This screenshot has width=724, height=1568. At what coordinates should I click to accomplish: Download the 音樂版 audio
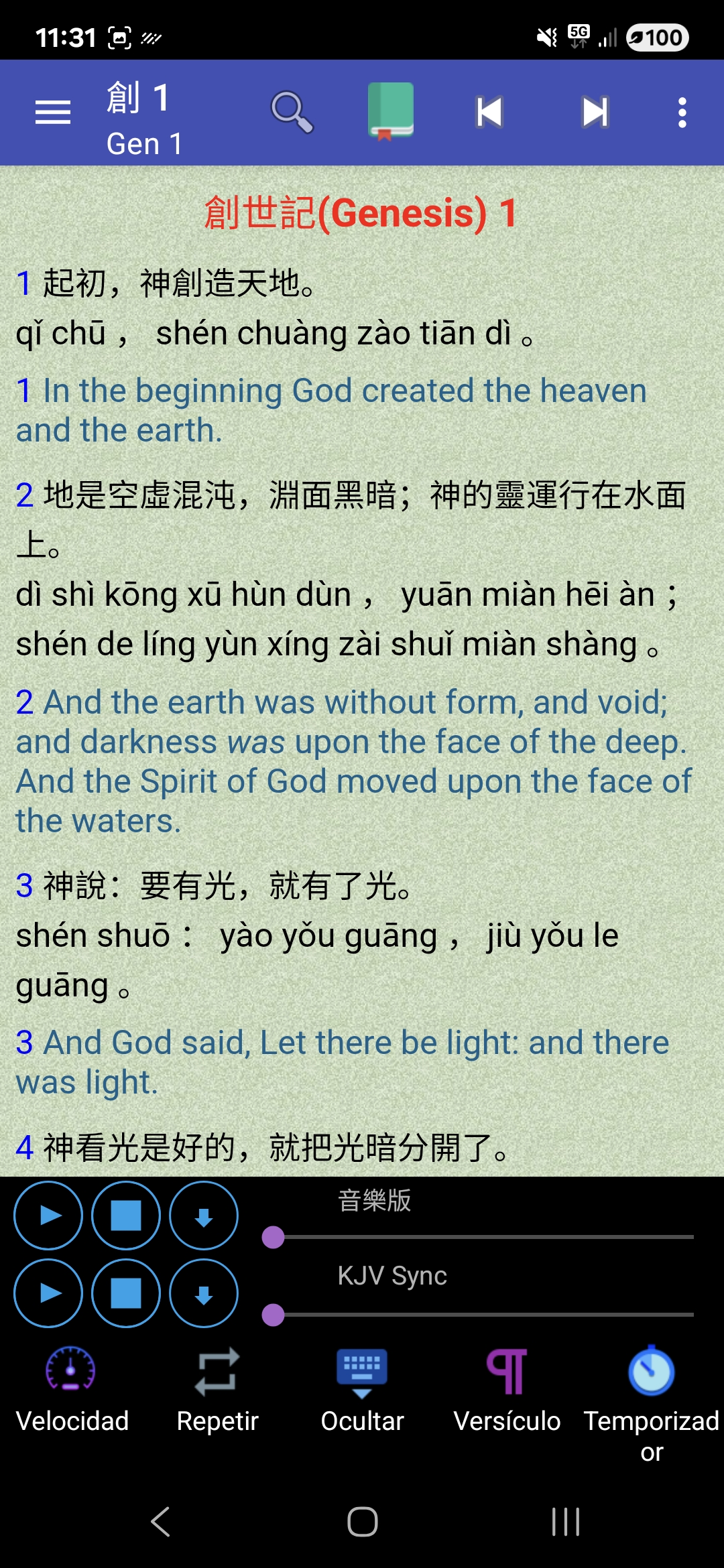[204, 1216]
